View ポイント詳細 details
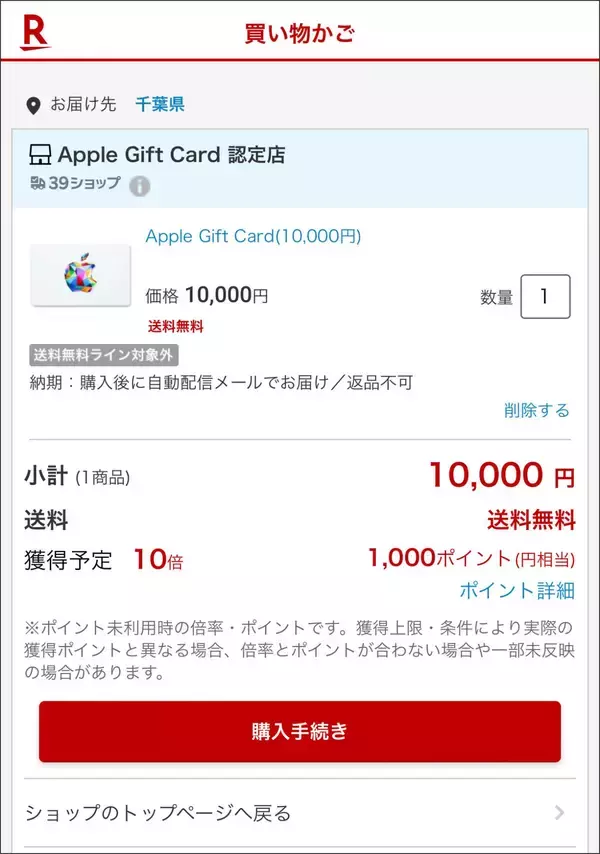600x854 pixels. 516,590
